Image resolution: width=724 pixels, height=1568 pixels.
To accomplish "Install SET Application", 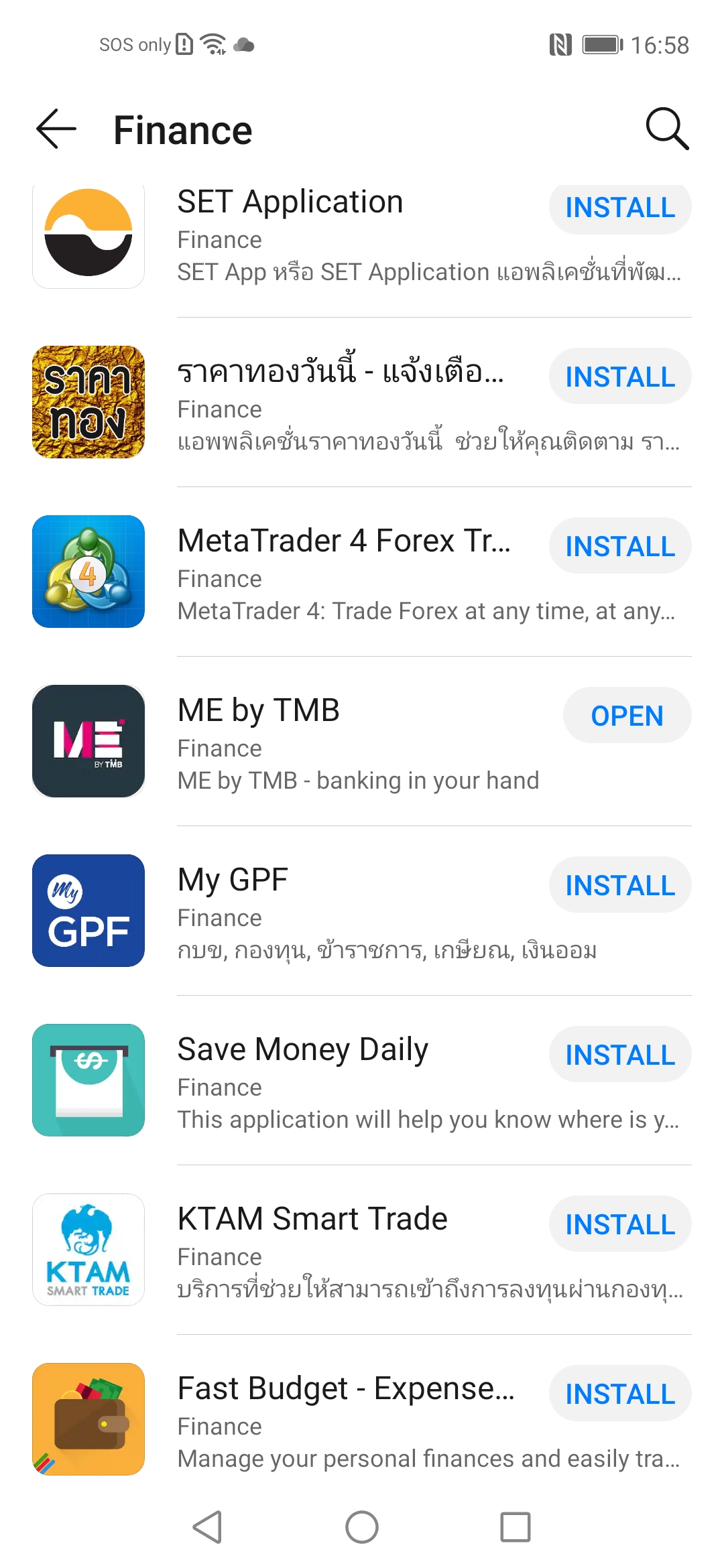I will 620,208.
